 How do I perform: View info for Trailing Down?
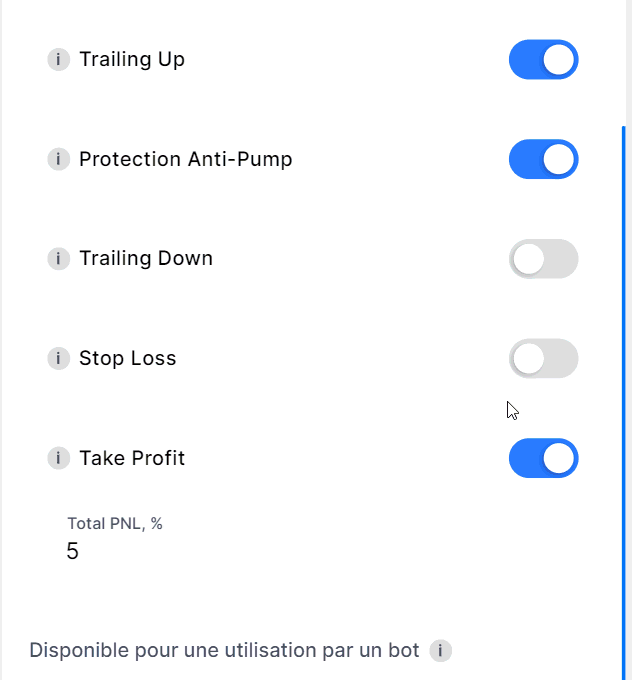click(58, 259)
